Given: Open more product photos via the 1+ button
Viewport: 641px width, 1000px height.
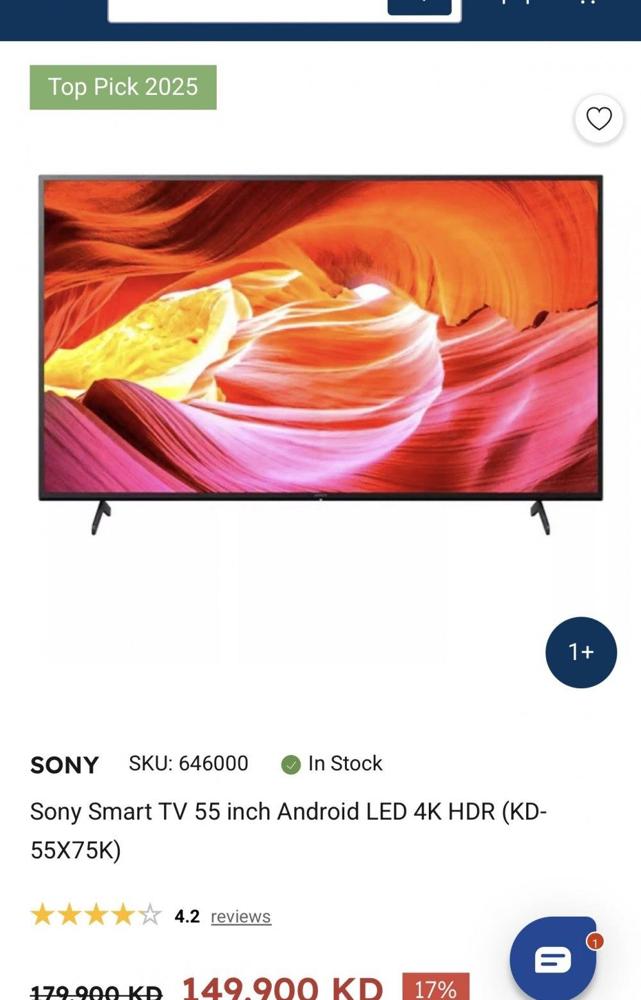Looking at the screenshot, I should click(581, 652).
